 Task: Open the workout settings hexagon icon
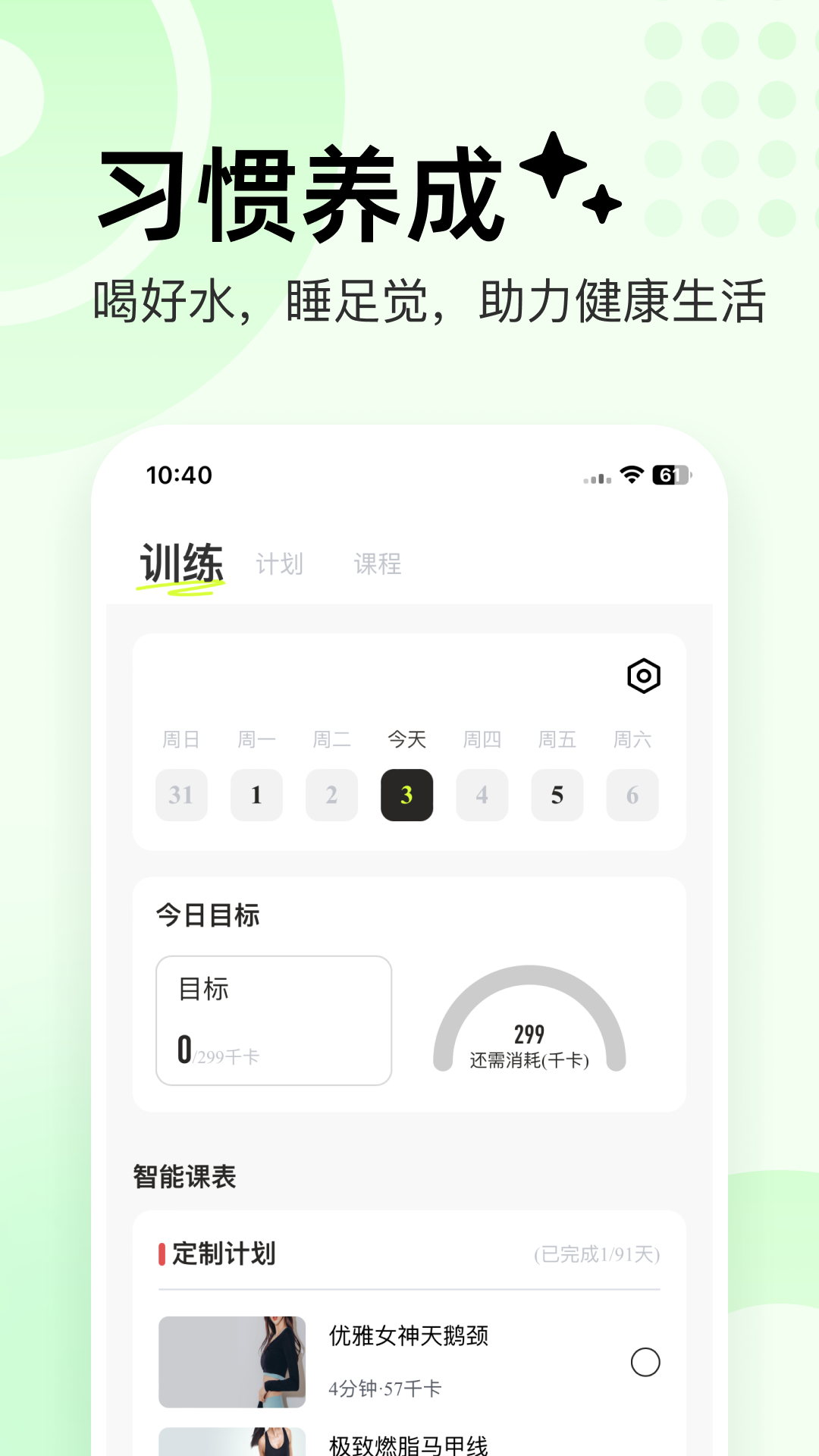click(643, 674)
